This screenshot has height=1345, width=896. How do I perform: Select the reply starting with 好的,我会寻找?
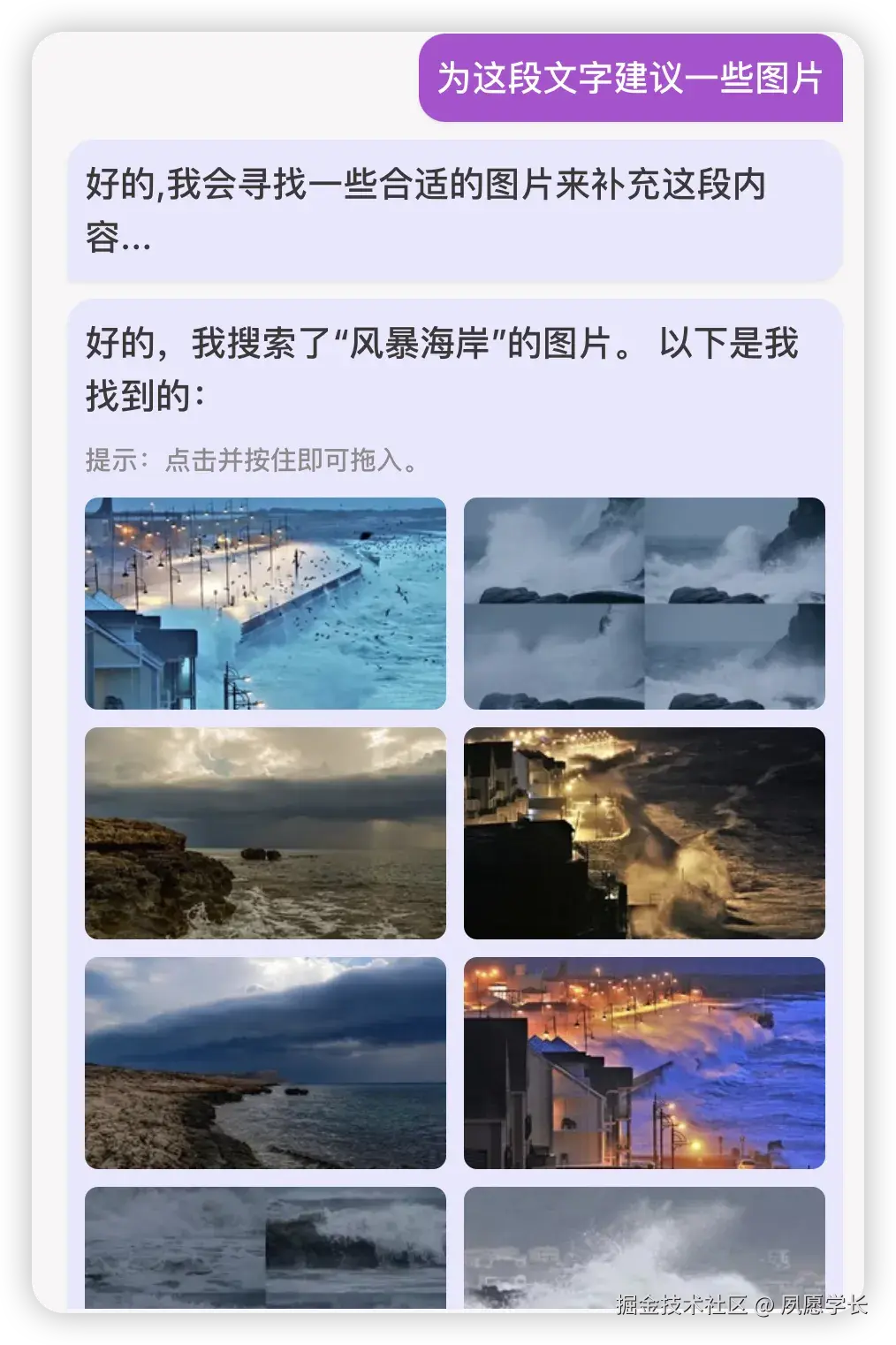[442, 209]
